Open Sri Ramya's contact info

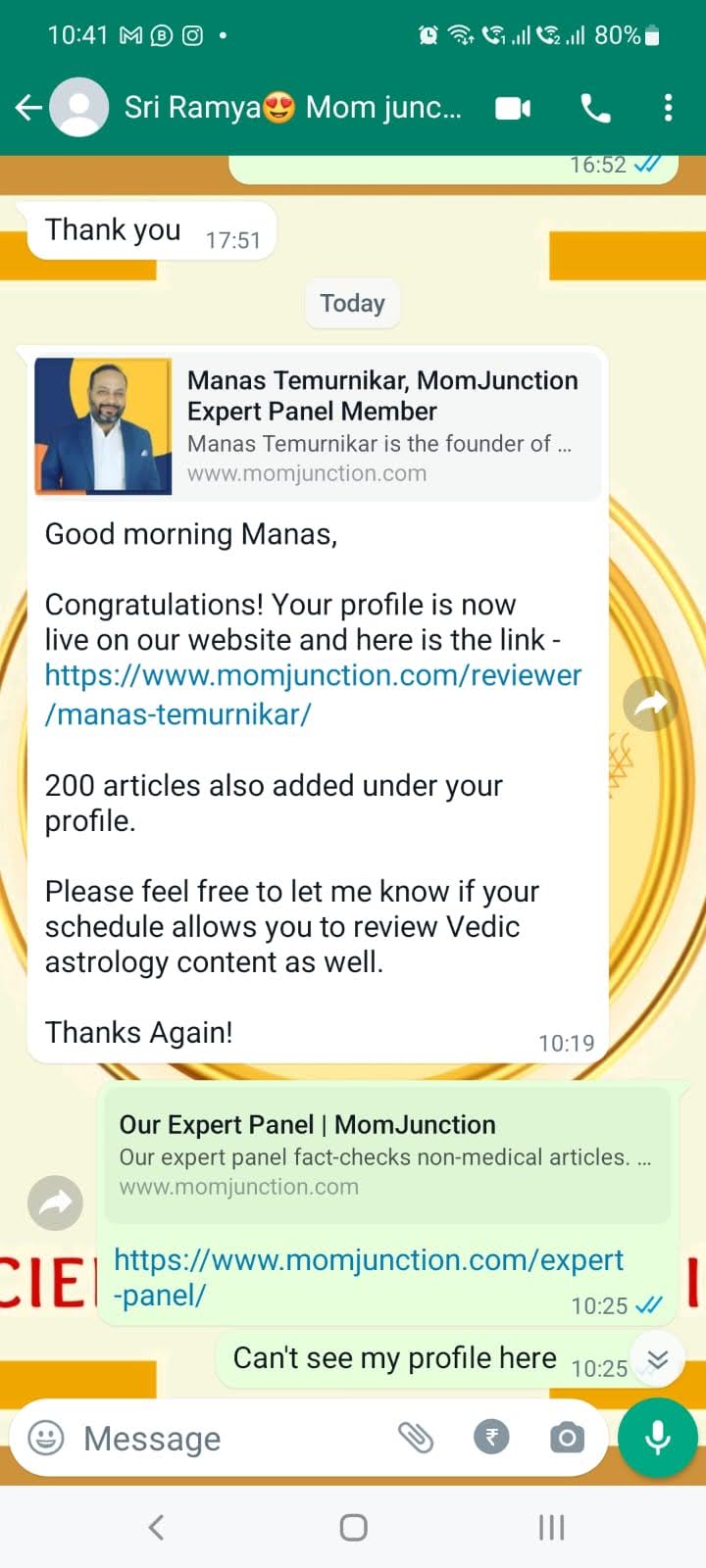point(292,108)
